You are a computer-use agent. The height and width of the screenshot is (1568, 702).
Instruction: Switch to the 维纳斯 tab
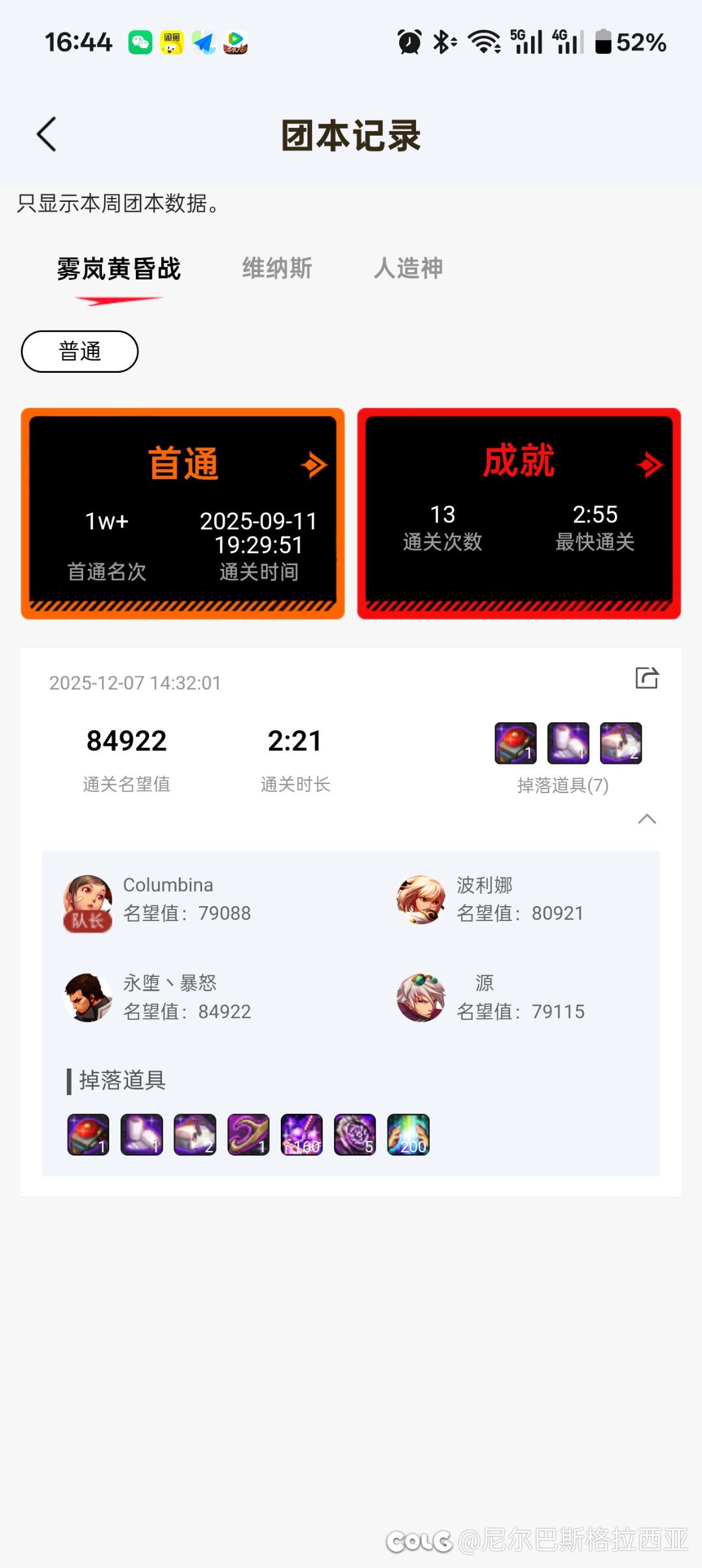point(277,268)
